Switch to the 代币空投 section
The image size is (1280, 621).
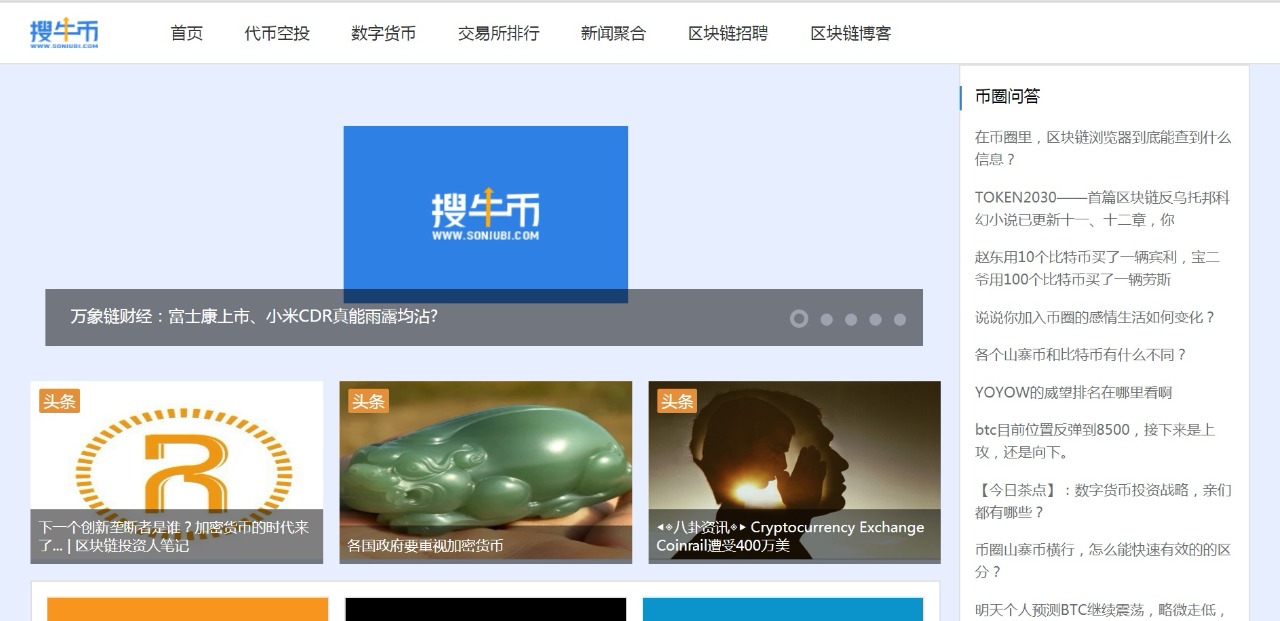click(277, 33)
